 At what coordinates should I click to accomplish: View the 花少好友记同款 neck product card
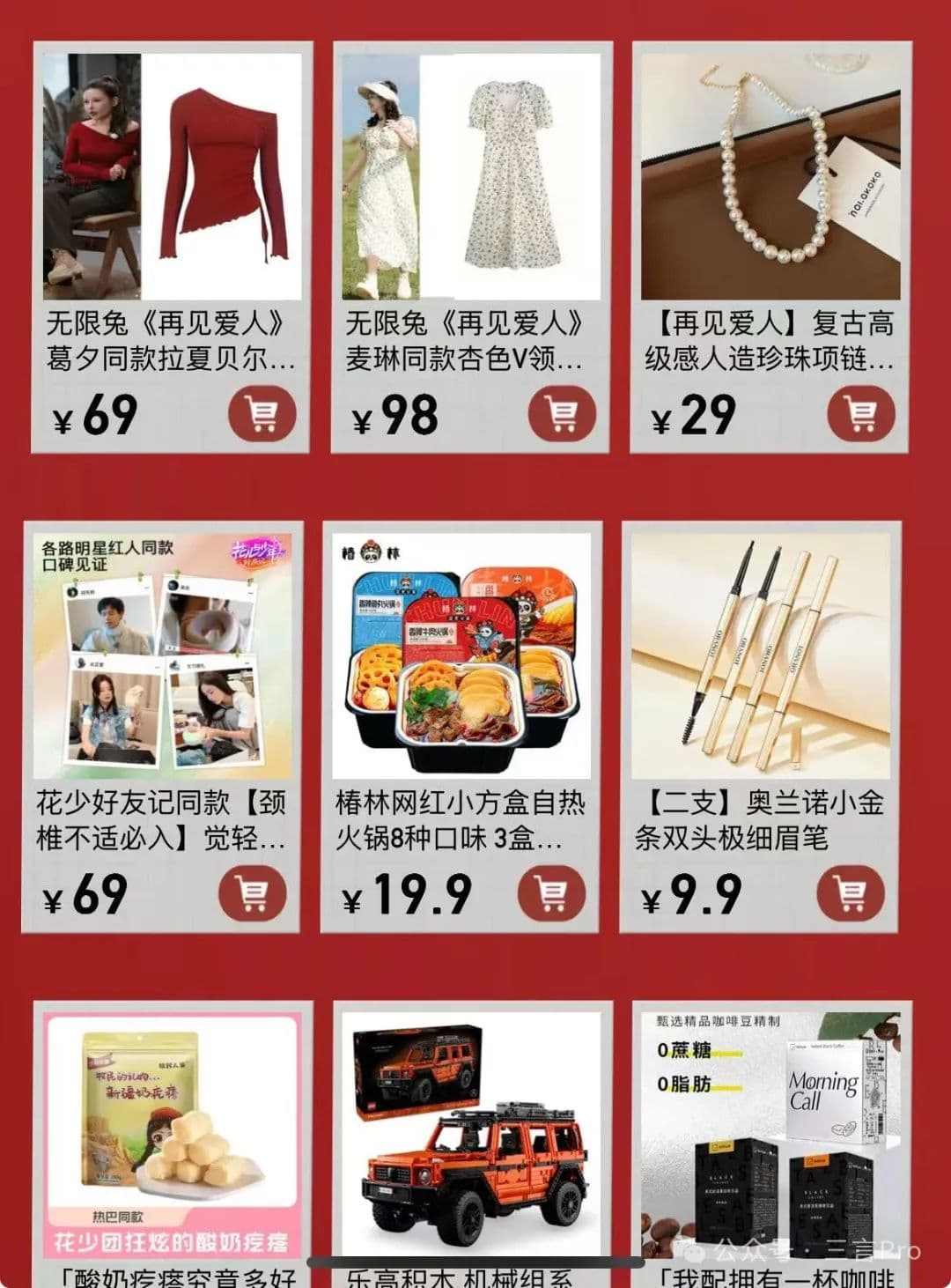coord(161,656)
